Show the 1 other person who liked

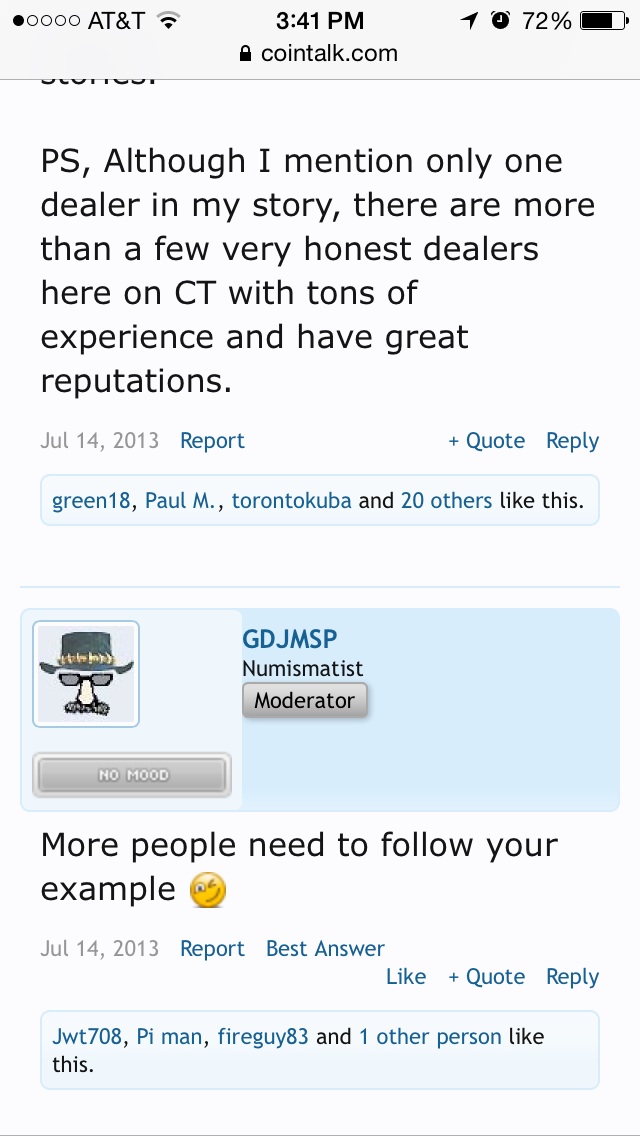pos(430,1037)
